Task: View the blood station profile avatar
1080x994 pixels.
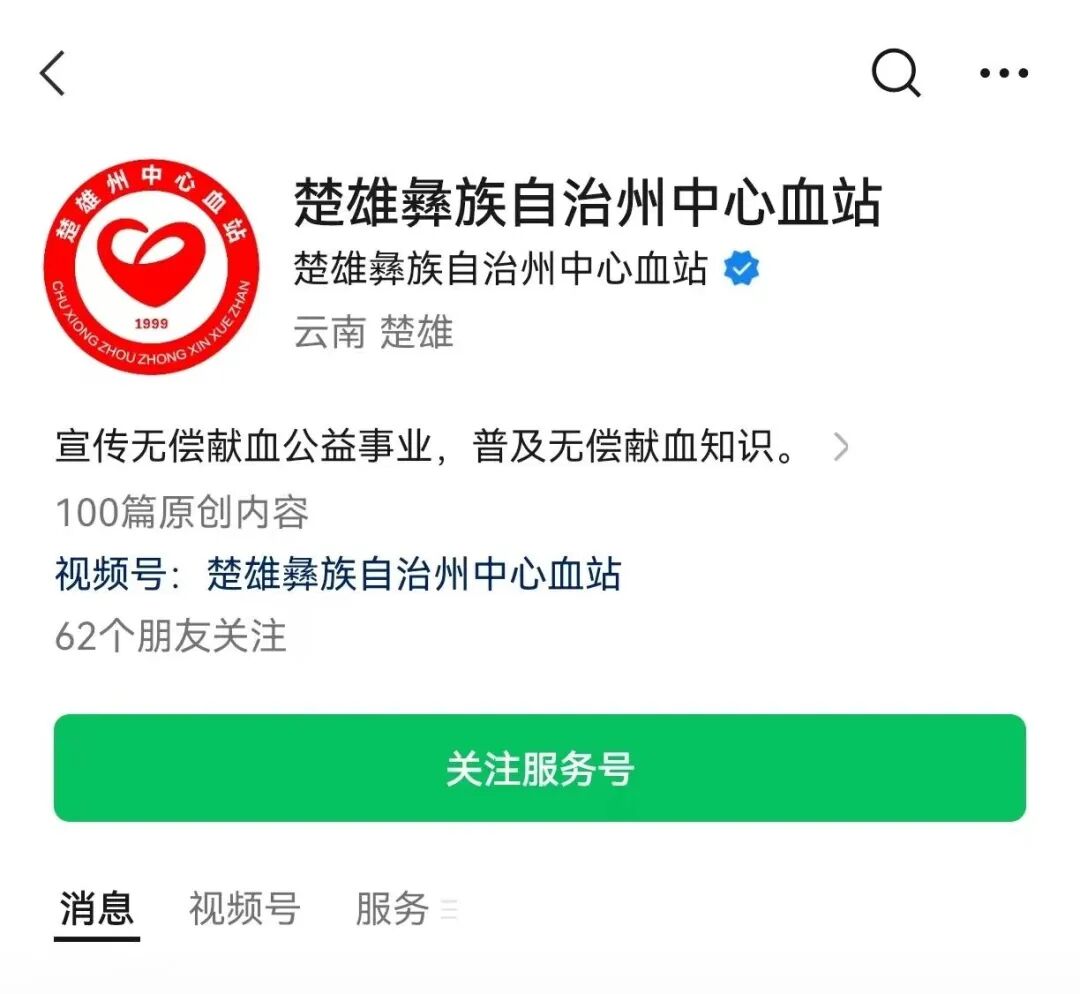Action: (x=151, y=266)
